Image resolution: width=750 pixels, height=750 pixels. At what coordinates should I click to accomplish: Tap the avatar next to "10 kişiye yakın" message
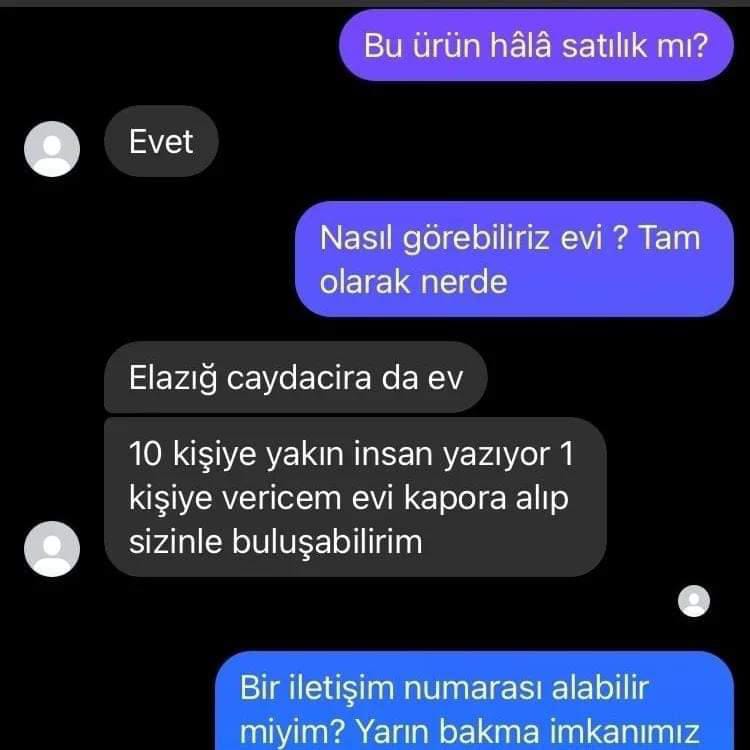(52, 548)
